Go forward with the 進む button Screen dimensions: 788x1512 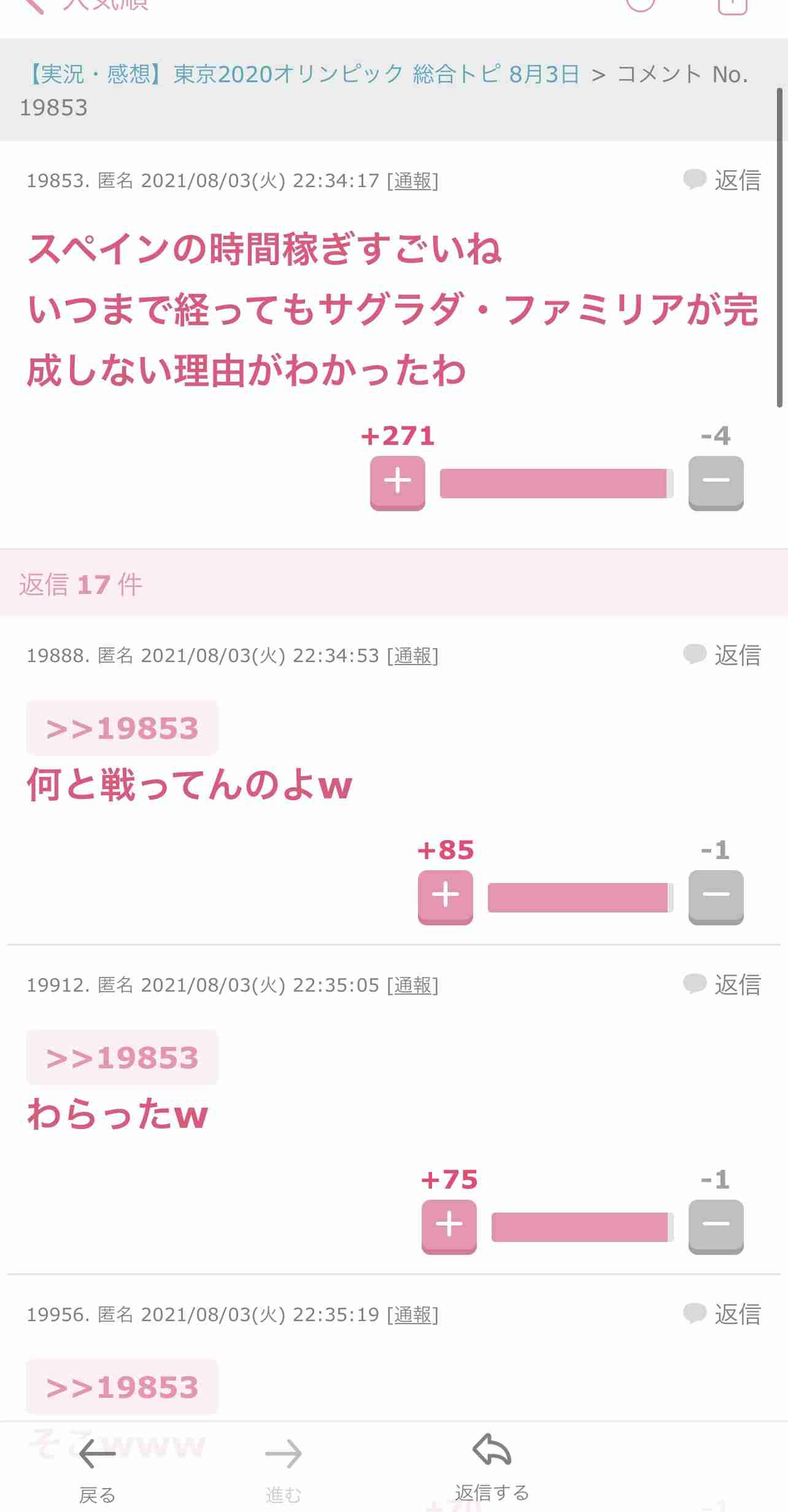point(284,1469)
